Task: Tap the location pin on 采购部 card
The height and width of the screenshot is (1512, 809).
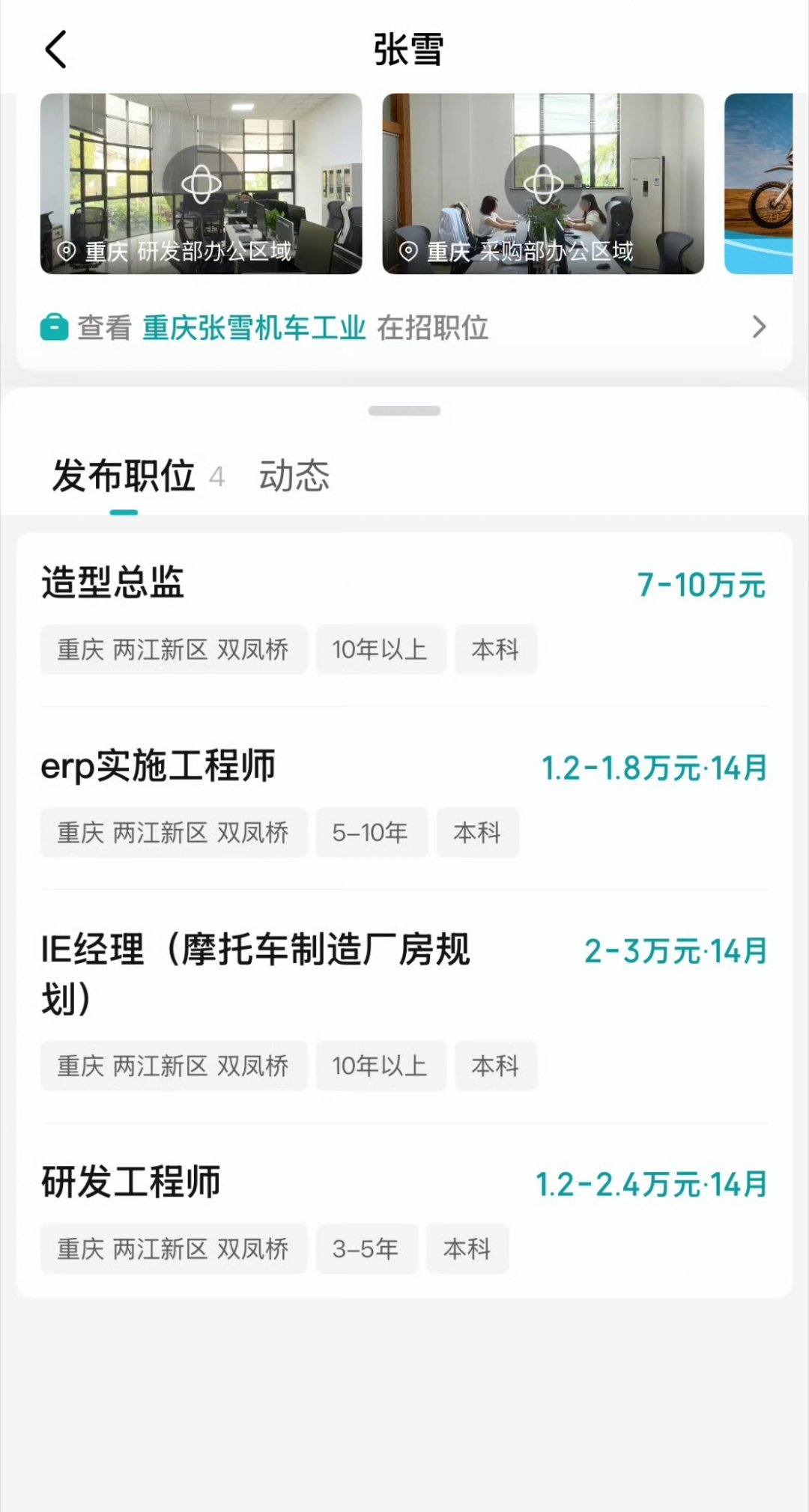Action: [x=408, y=253]
